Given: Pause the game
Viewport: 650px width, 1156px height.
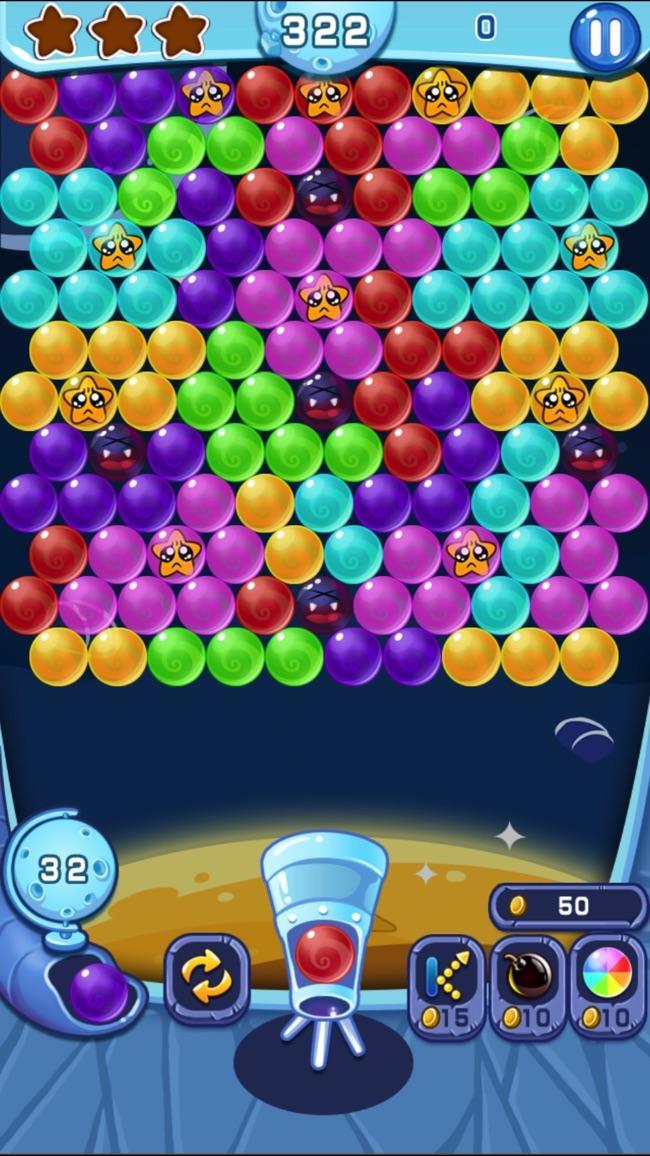Looking at the screenshot, I should pos(604,37).
